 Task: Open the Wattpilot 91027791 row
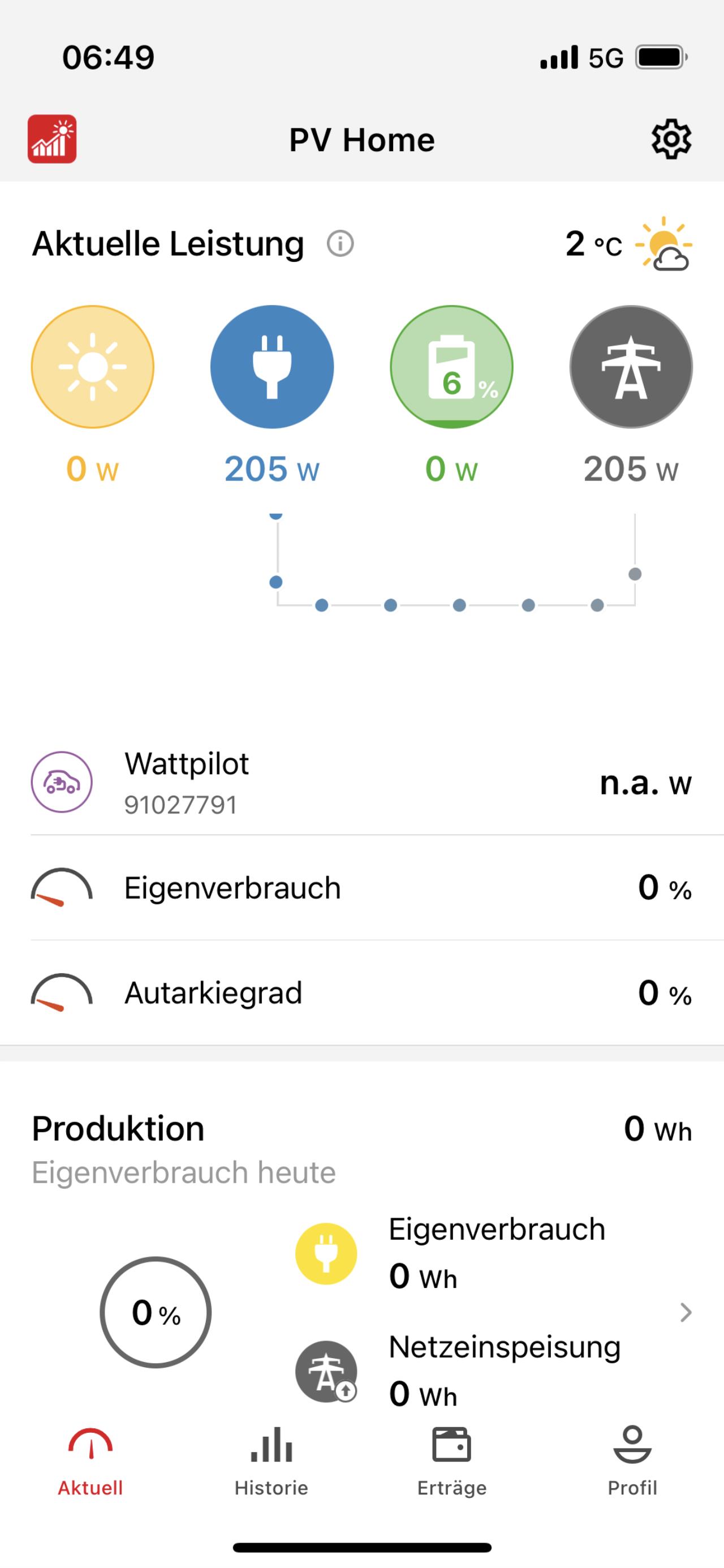pos(362,783)
